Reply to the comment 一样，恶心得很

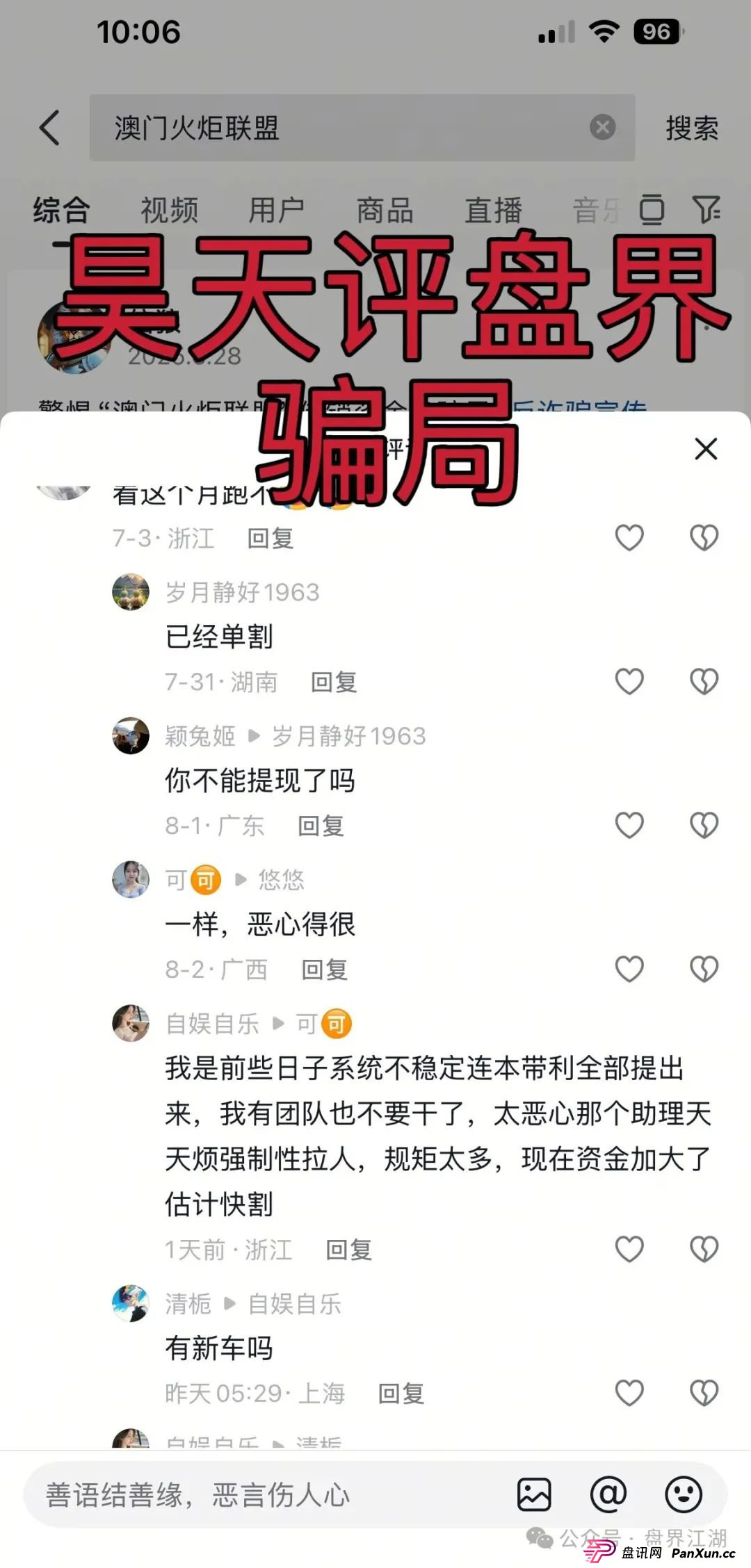324,970
